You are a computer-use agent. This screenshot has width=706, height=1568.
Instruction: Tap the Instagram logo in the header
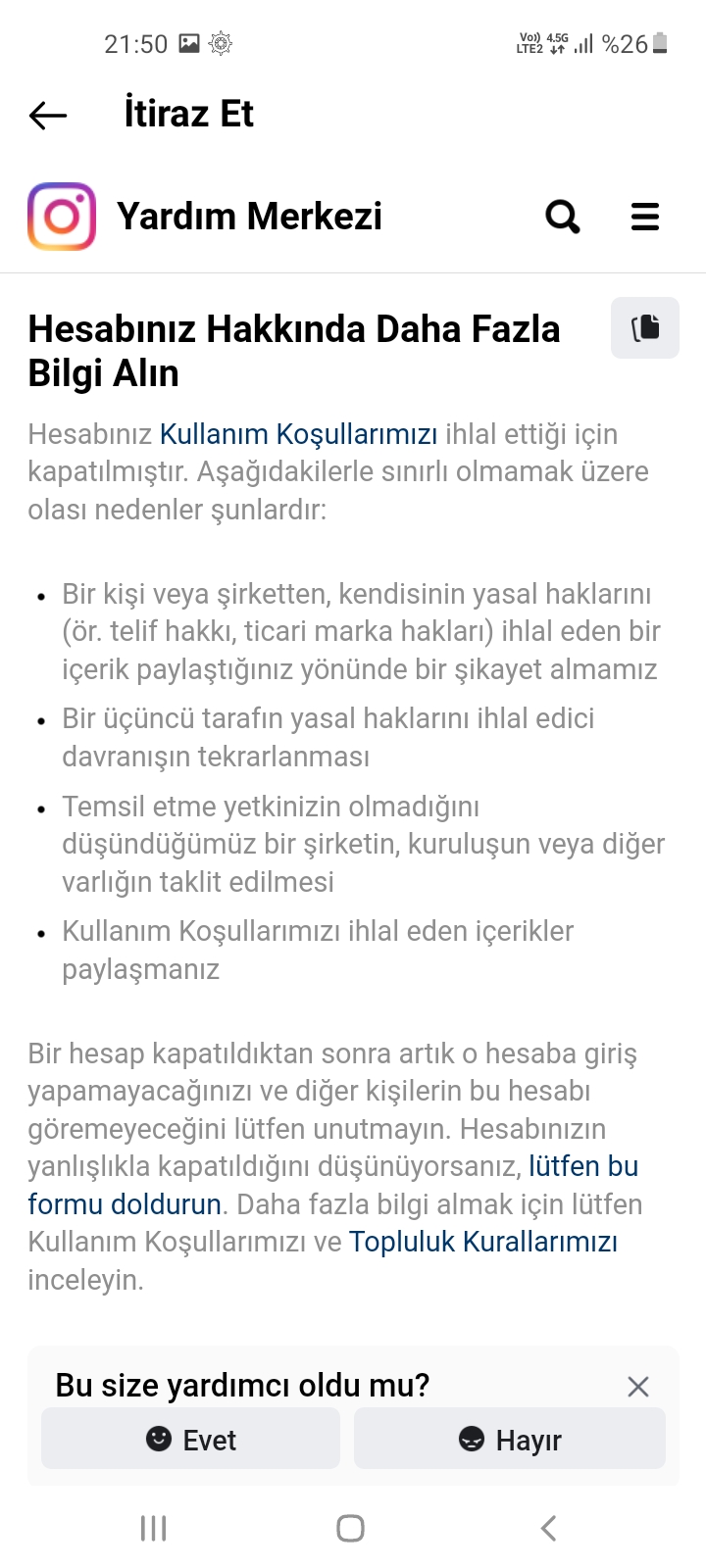[62, 217]
